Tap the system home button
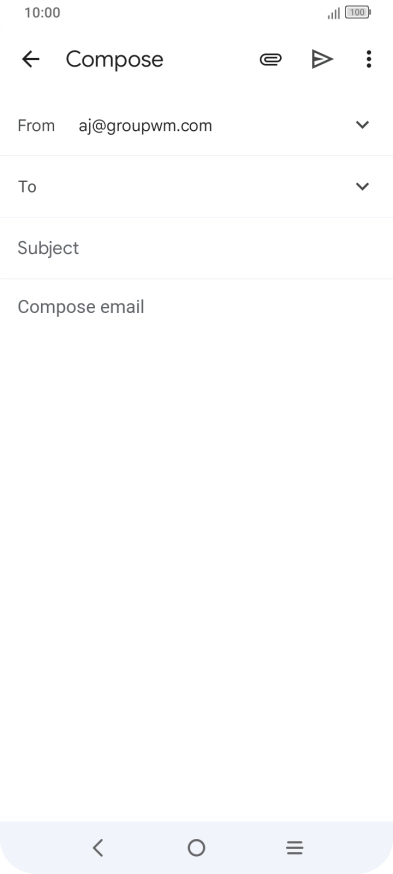This screenshot has height=874, width=393. click(196, 848)
